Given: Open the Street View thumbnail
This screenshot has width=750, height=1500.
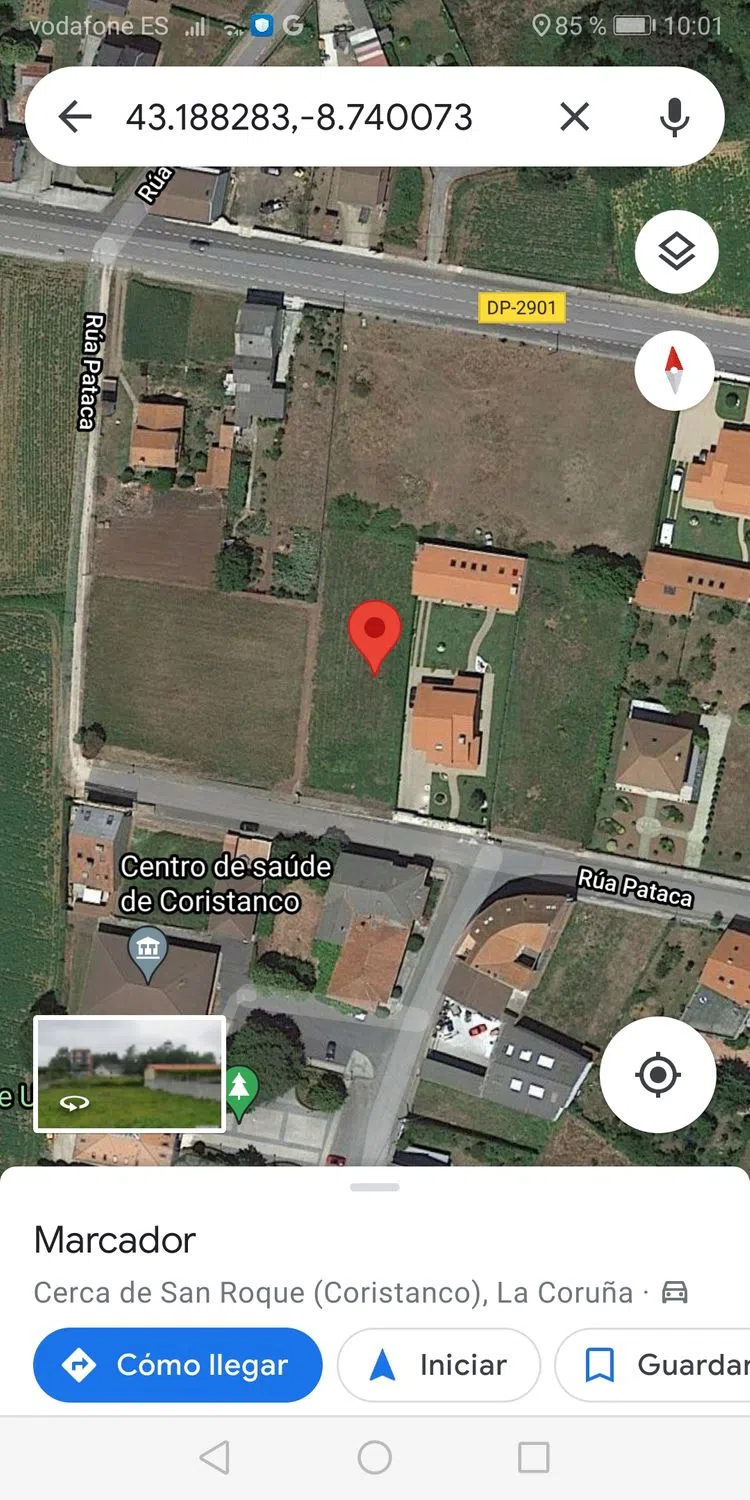Looking at the screenshot, I should point(129,1073).
